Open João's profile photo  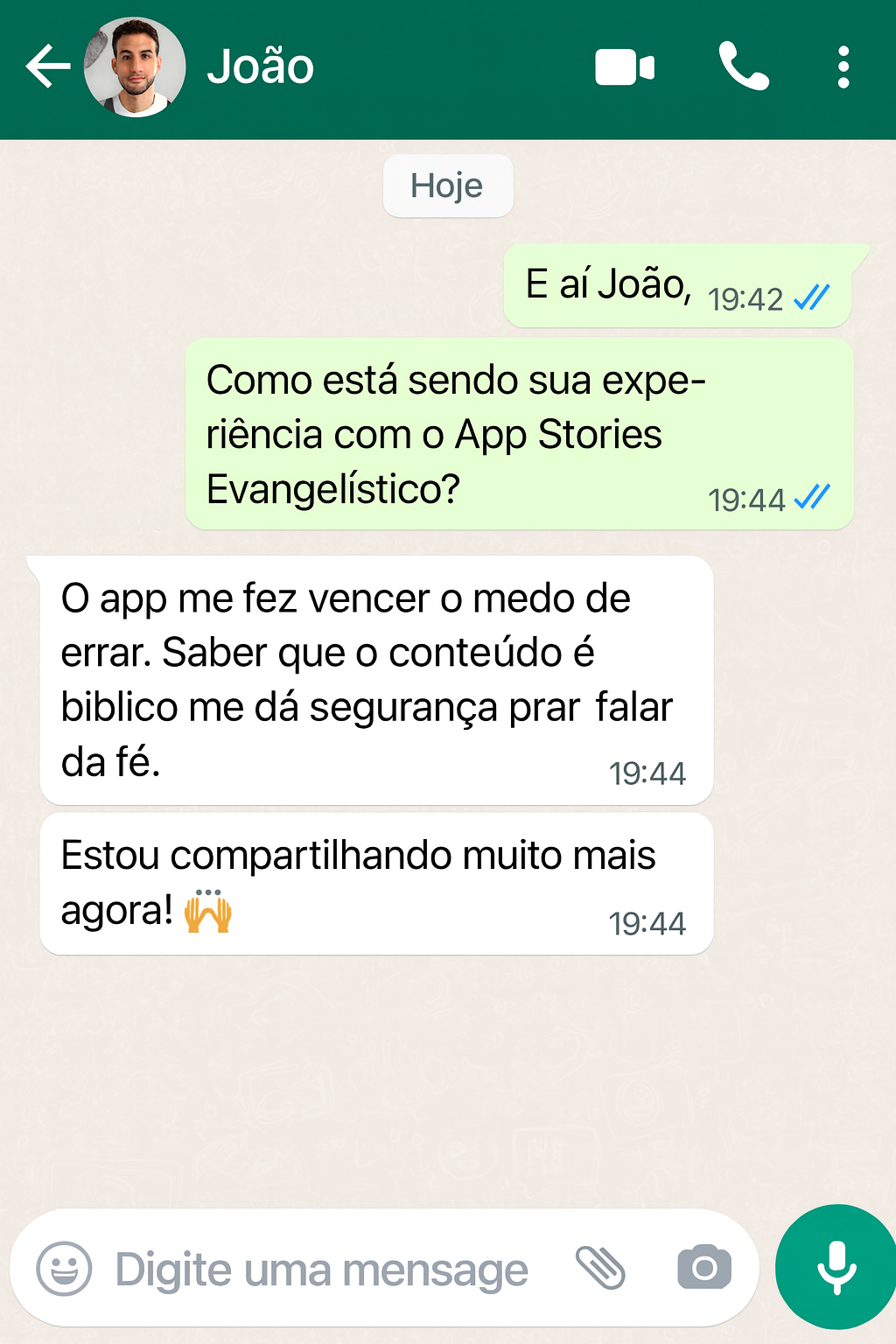(x=135, y=67)
